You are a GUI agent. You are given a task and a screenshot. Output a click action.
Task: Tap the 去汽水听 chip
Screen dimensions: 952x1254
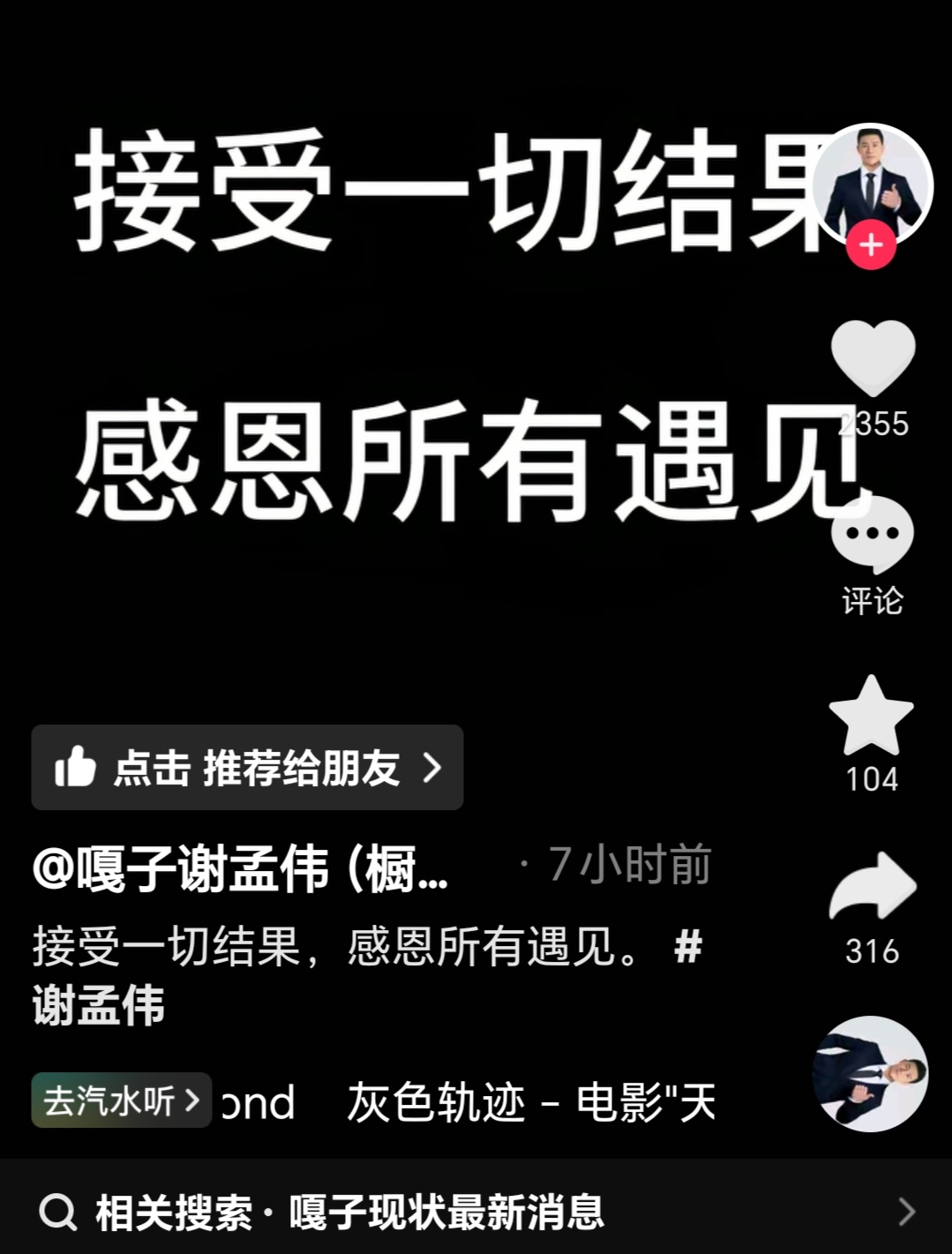click(x=121, y=1100)
